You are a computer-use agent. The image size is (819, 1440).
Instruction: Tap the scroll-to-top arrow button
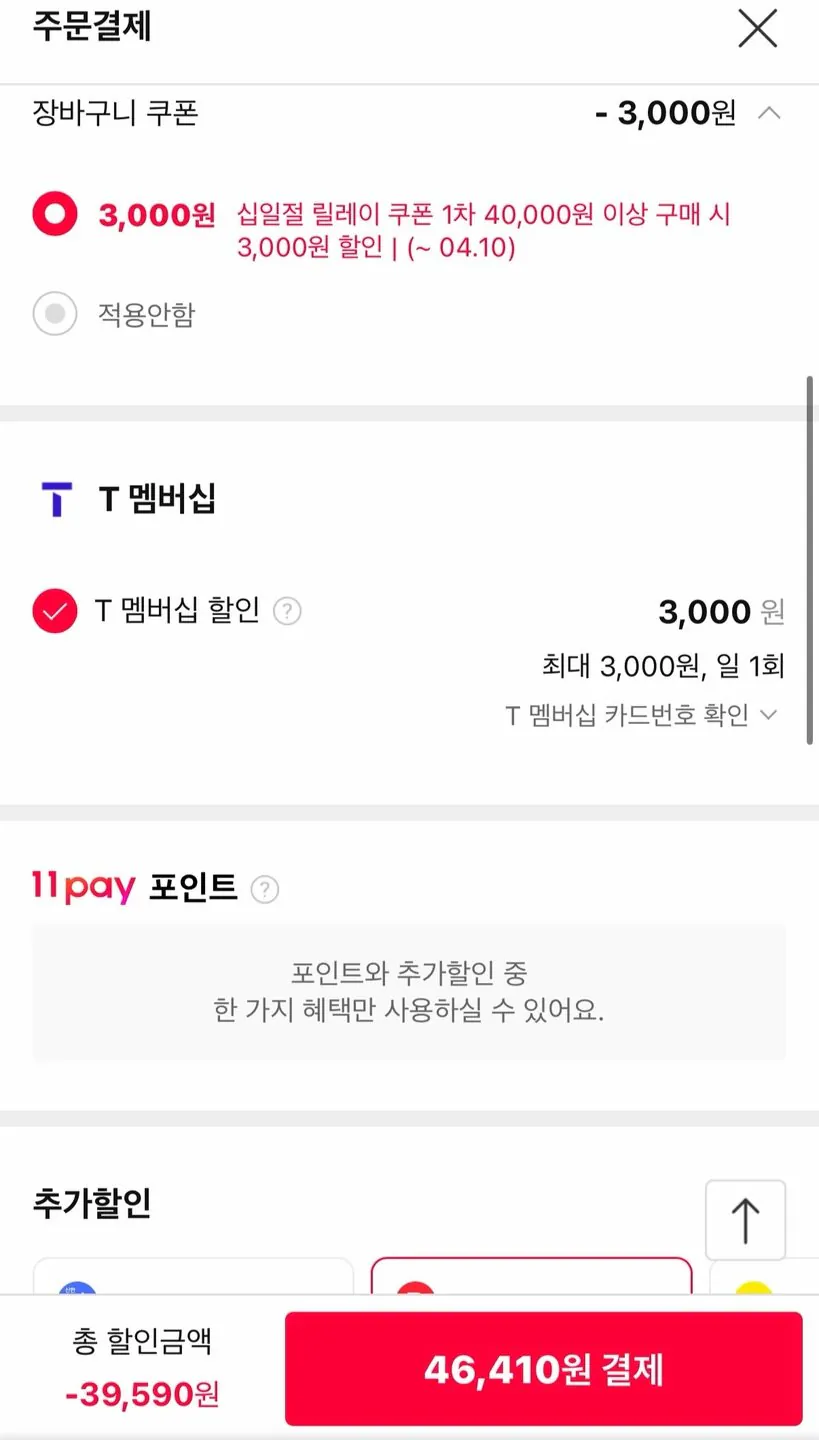pyautogui.click(x=745, y=1220)
